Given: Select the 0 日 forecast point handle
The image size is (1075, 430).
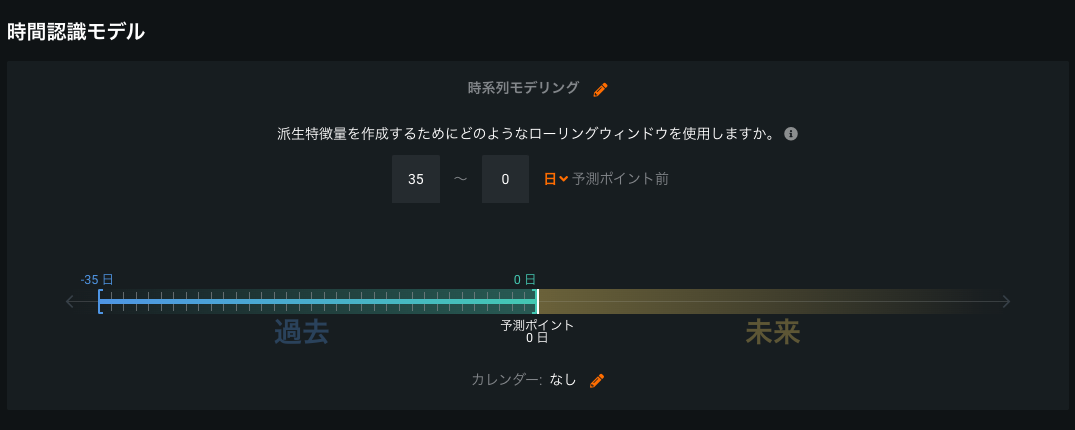Looking at the screenshot, I should [537, 301].
